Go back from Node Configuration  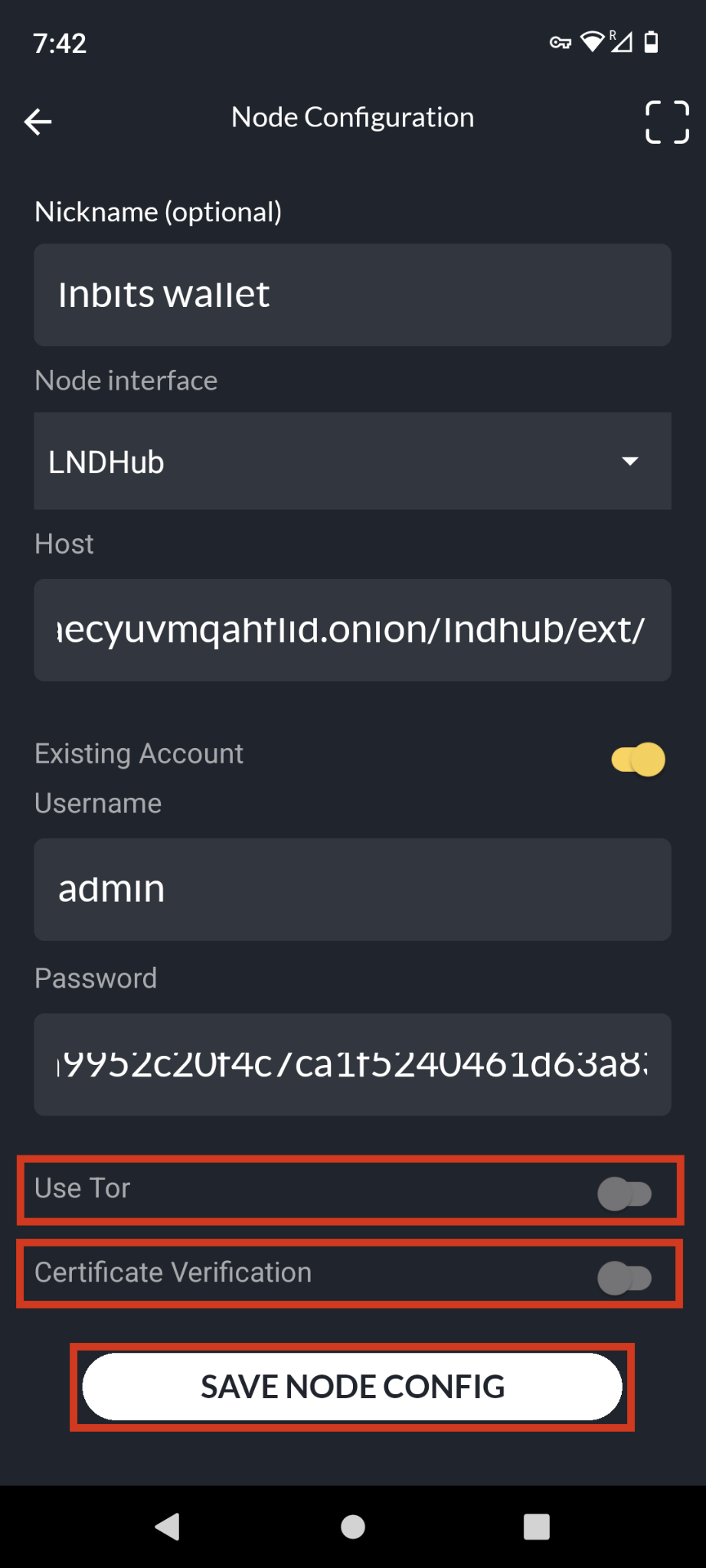(38, 121)
